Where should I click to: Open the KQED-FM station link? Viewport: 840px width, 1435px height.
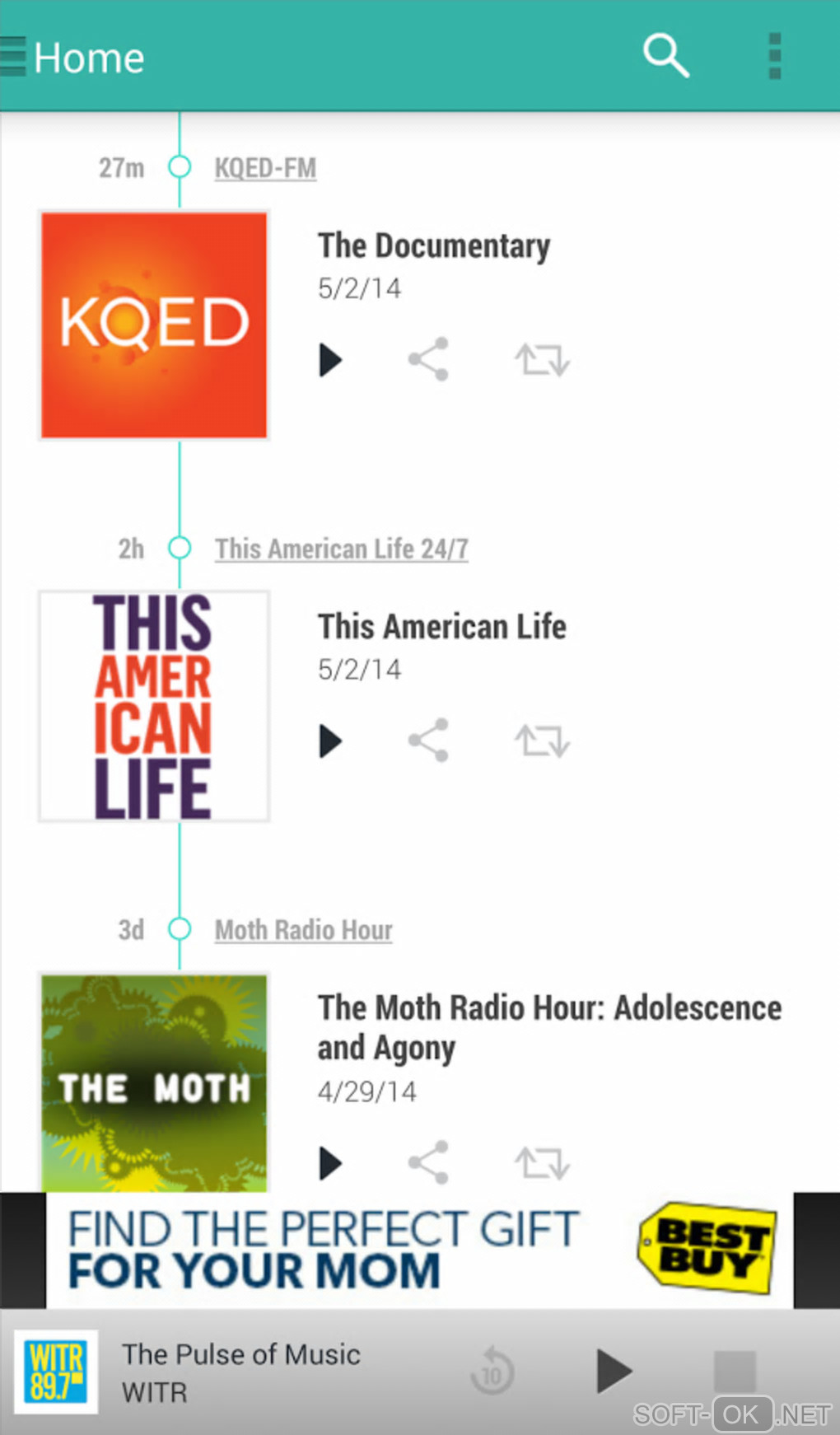coord(265,168)
